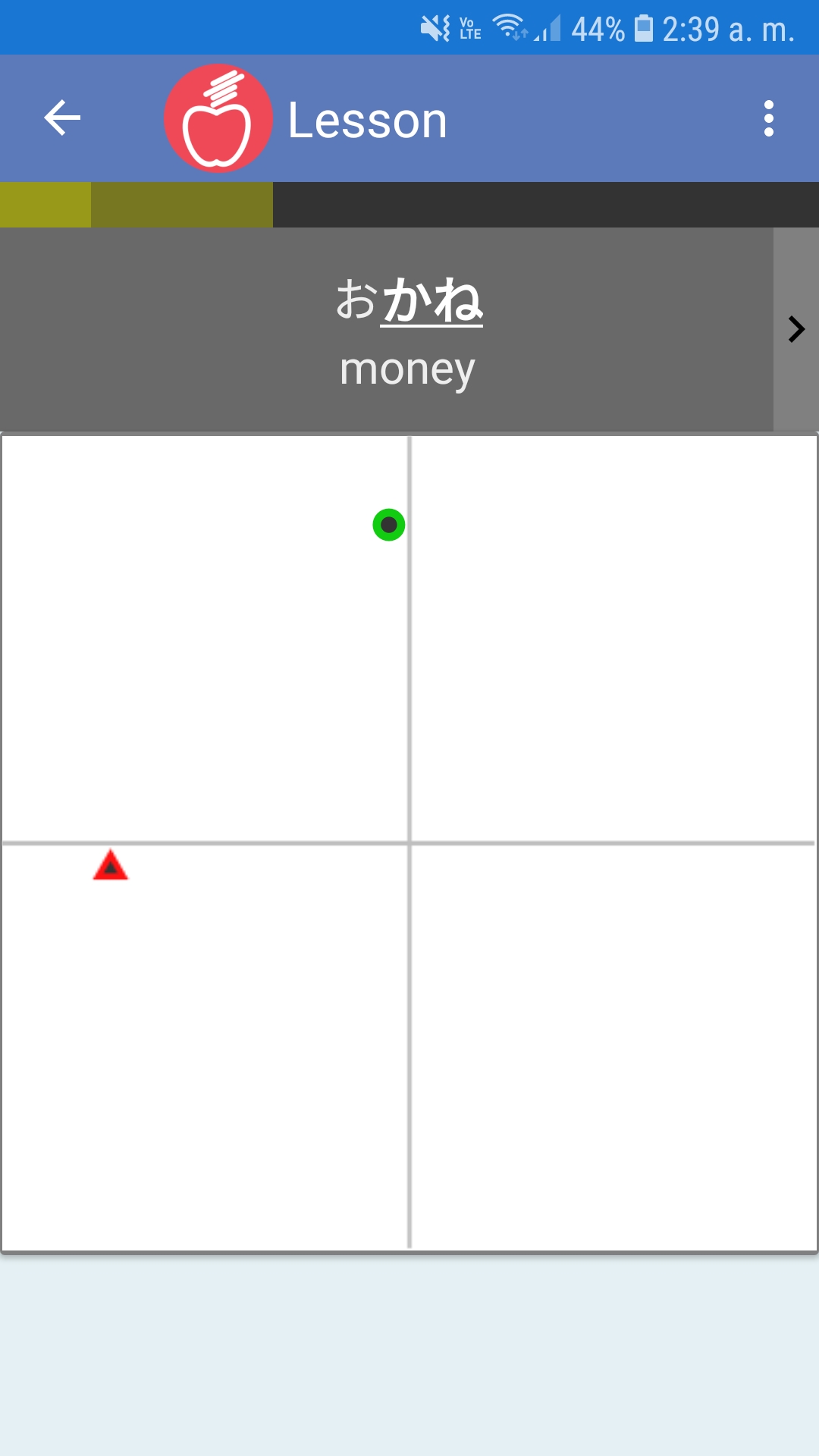Advance to the next card via chevron
The image size is (819, 1456).
click(796, 329)
